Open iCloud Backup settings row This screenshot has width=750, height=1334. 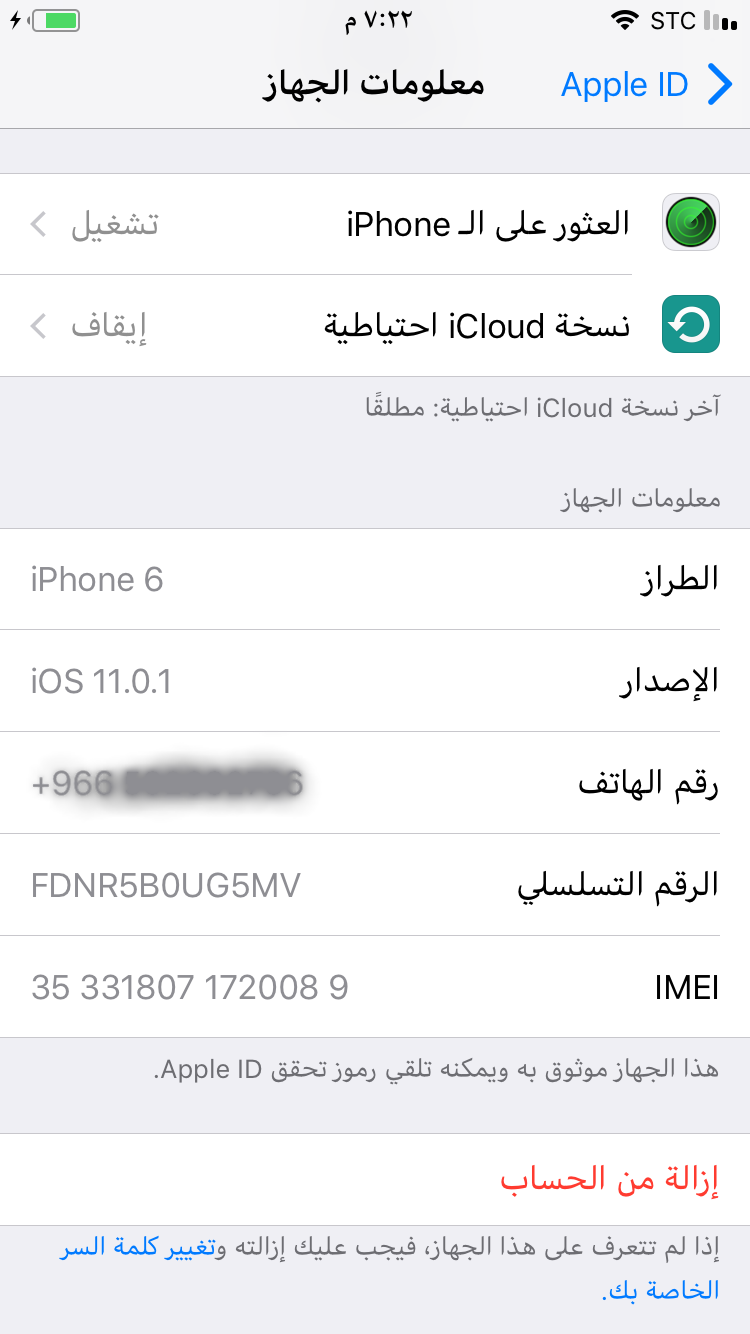[375, 326]
